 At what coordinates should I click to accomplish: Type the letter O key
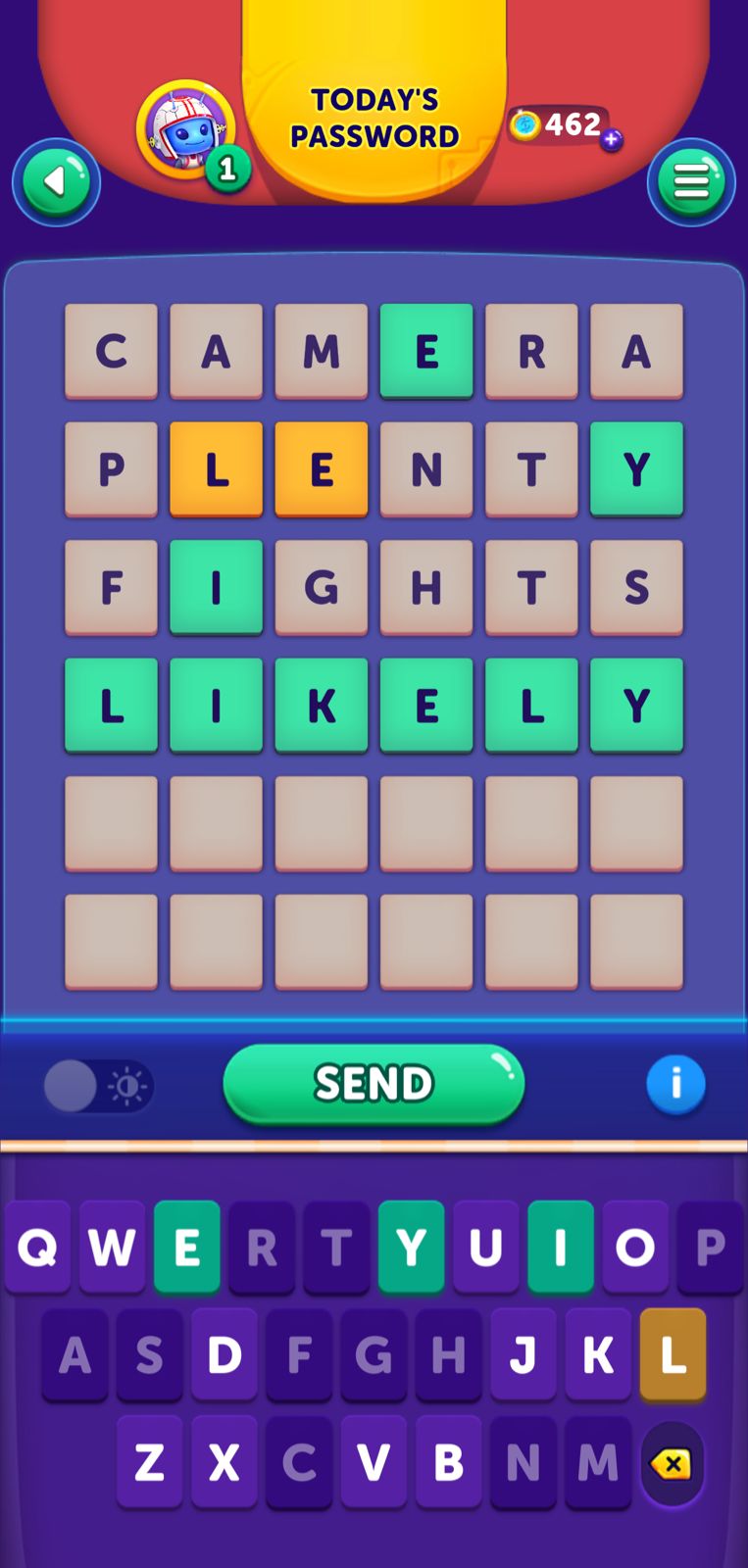pyautogui.click(x=634, y=1248)
